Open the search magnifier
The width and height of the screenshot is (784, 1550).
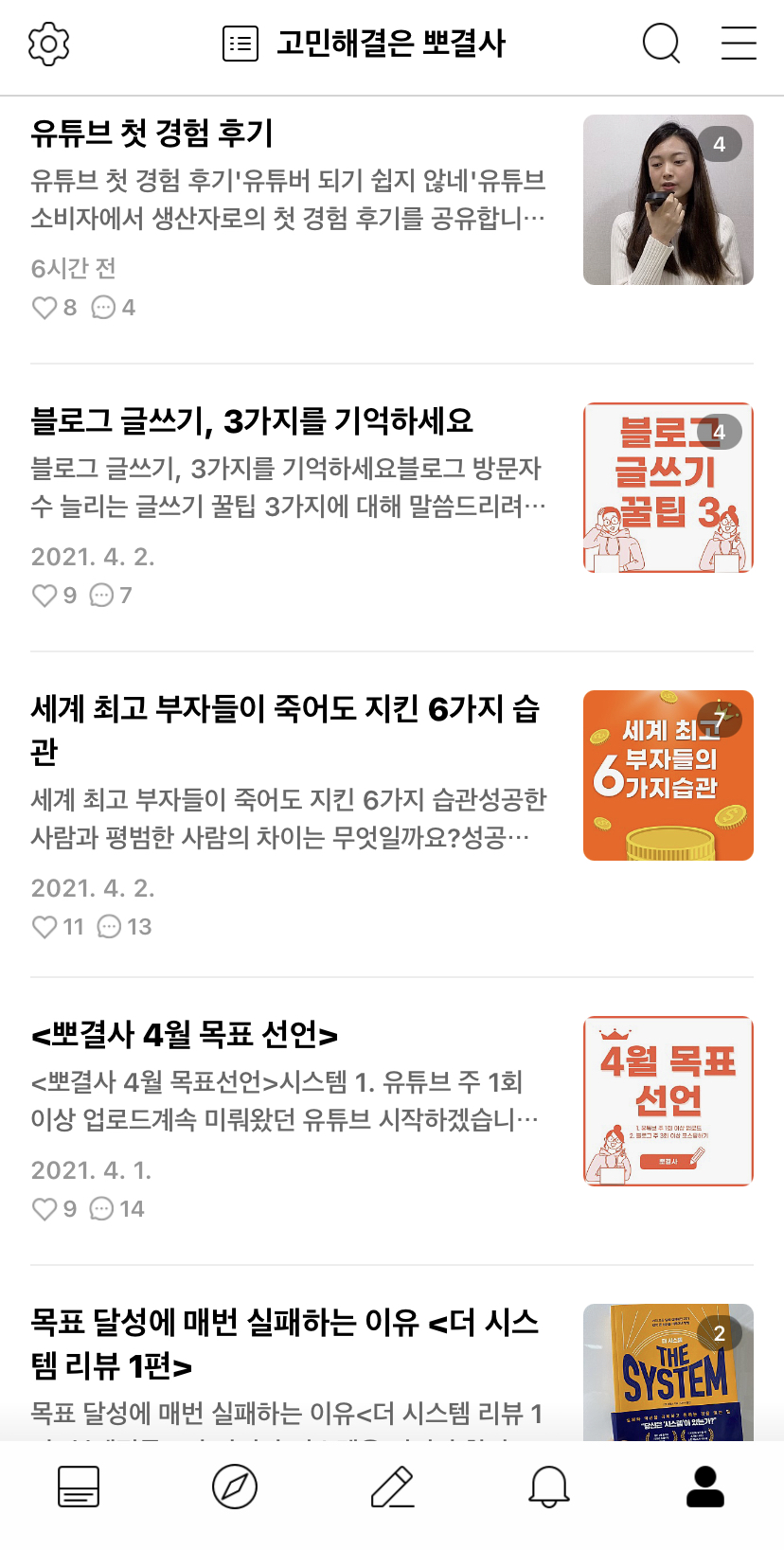click(661, 44)
